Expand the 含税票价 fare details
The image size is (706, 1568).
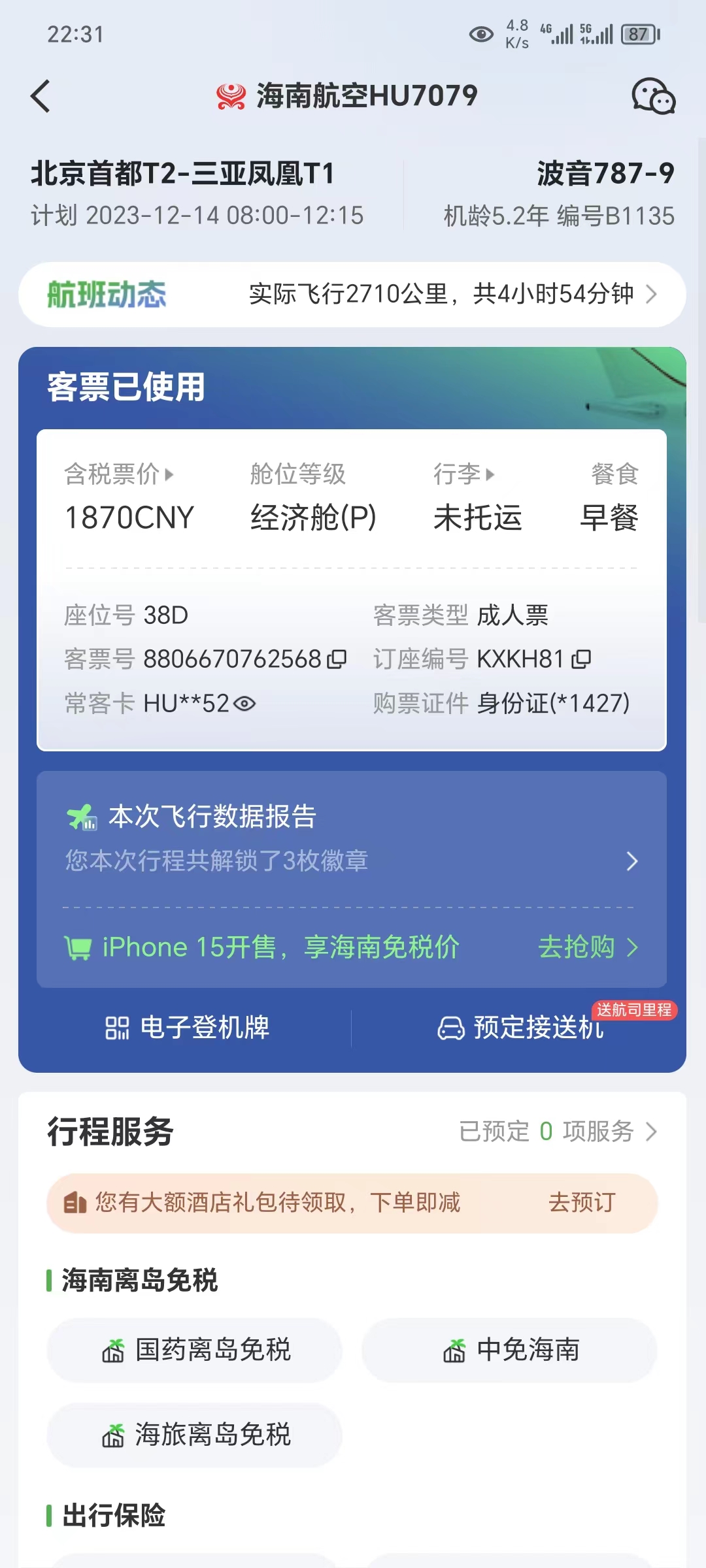120,474
